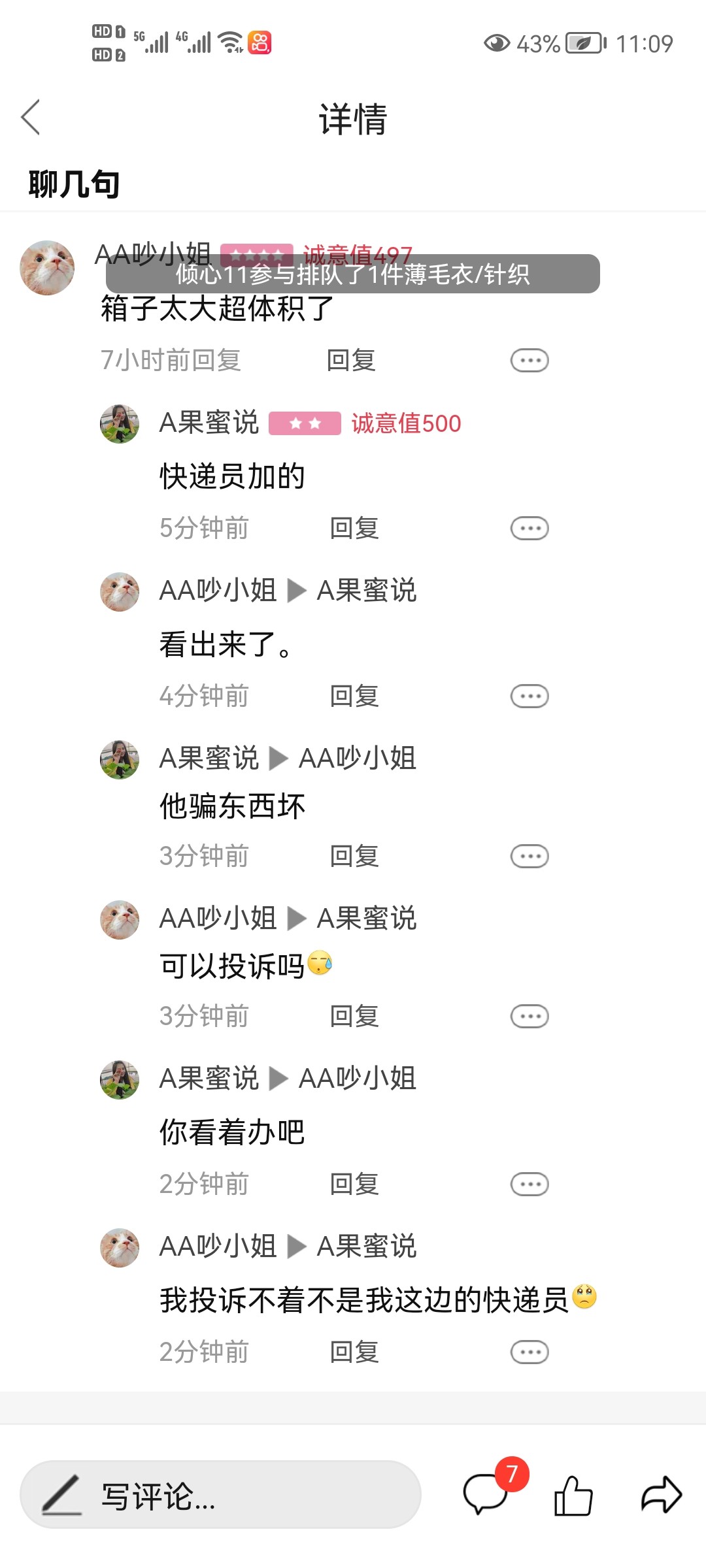The image size is (706, 1568).
Task: Open more options for 他骗东西坏 comment
Action: coord(529,856)
